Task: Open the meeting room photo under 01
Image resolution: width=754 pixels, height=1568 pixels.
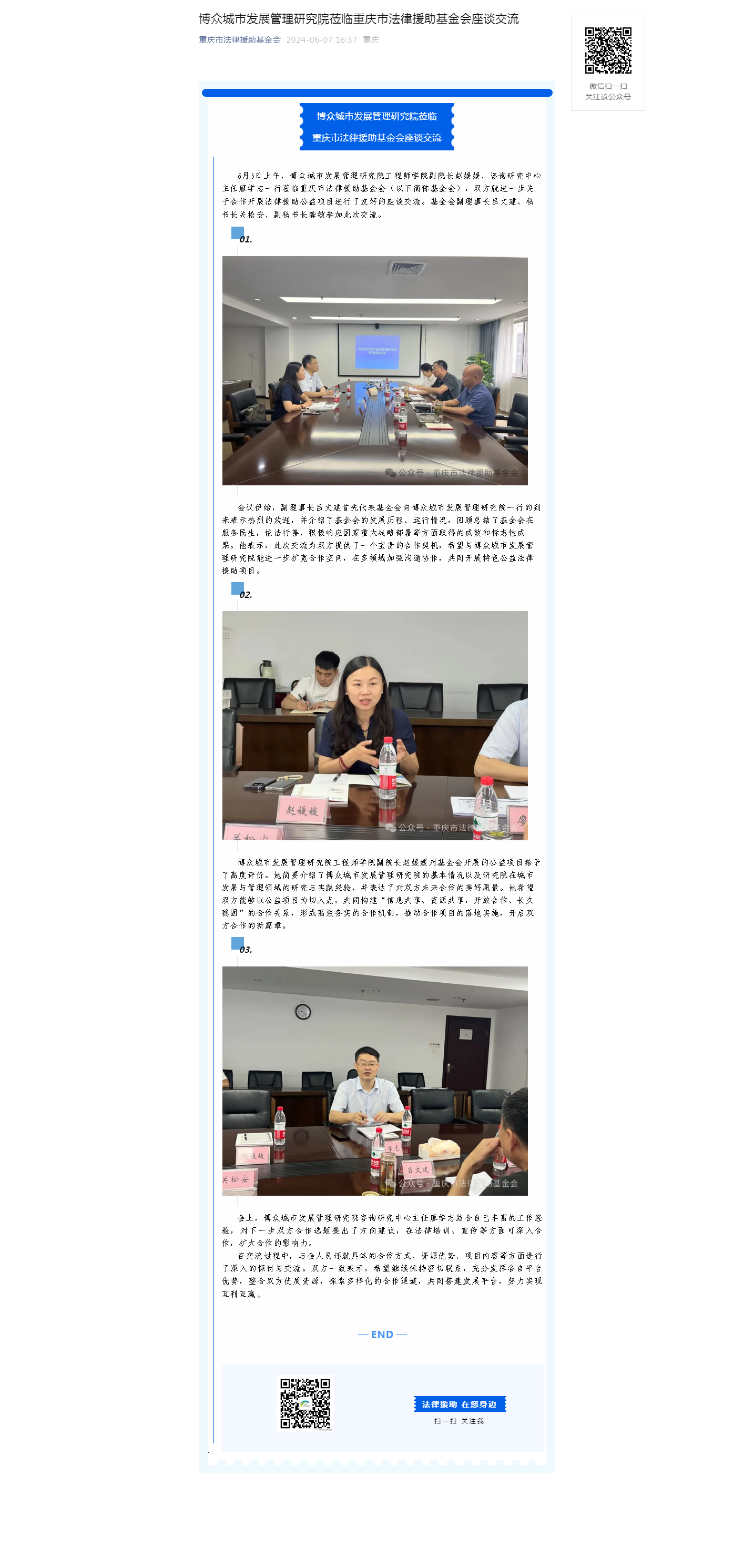Action: [x=374, y=370]
